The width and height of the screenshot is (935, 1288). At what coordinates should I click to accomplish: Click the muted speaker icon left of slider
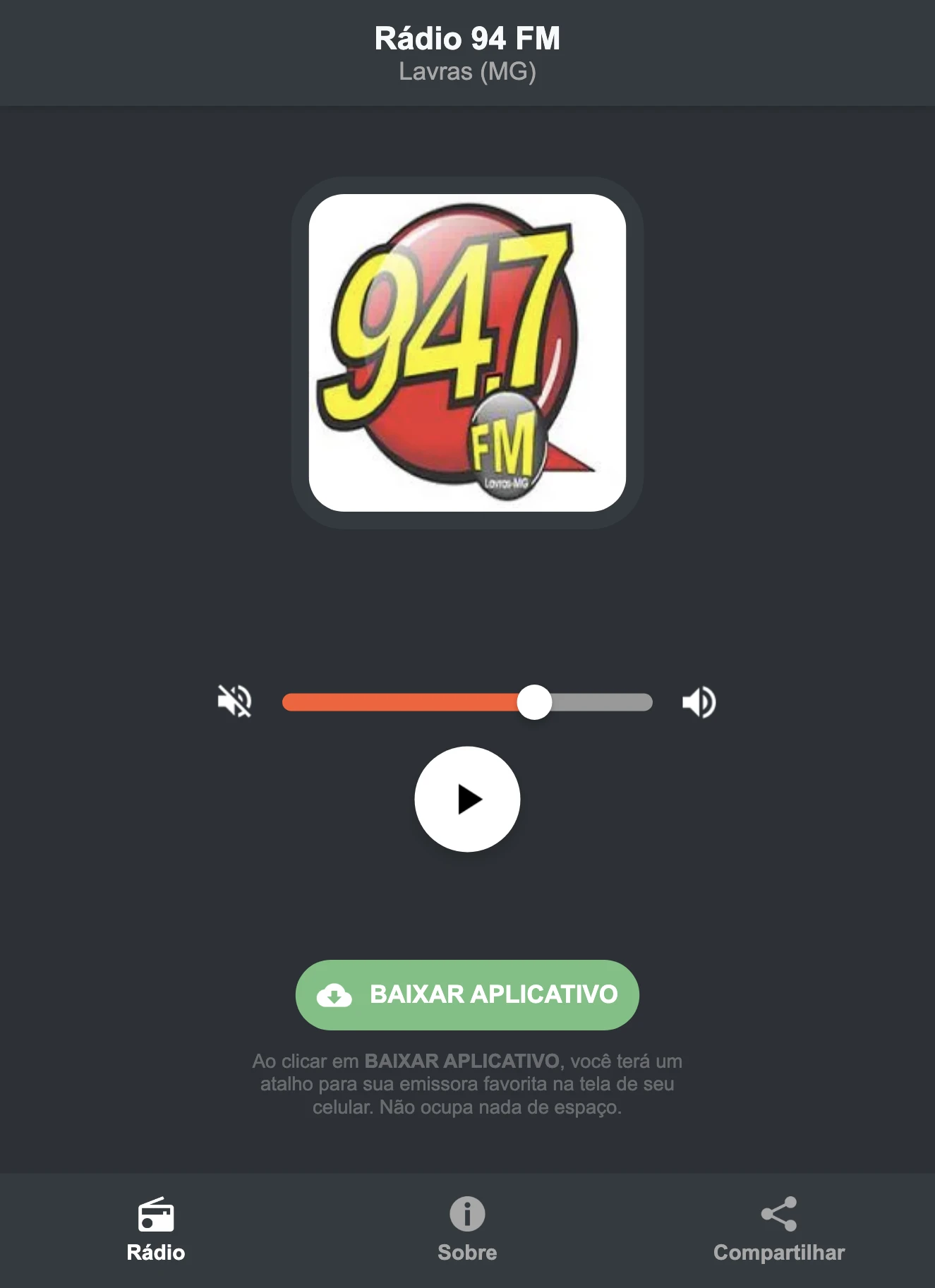click(x=236, y=702)
